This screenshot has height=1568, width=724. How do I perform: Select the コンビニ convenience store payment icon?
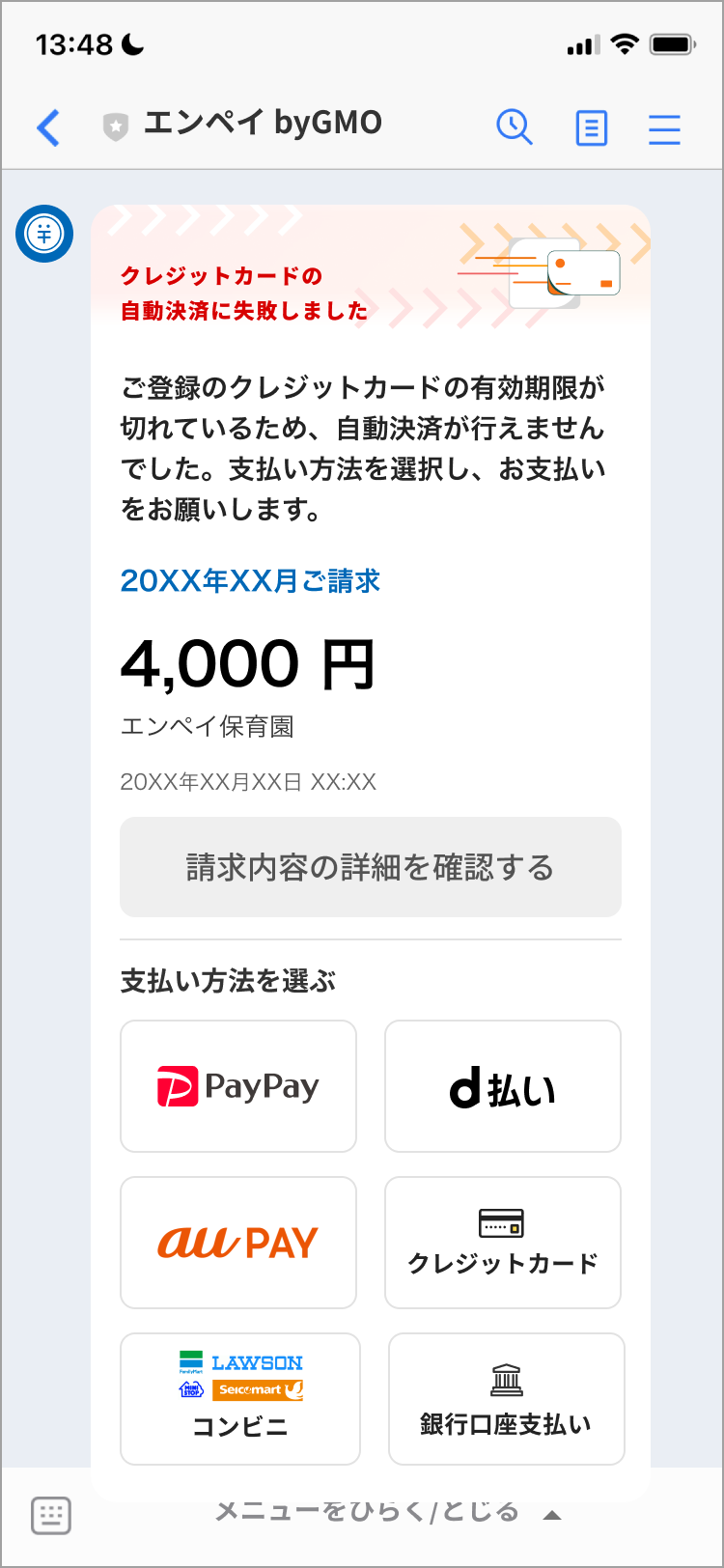[x=238, y=1398]
